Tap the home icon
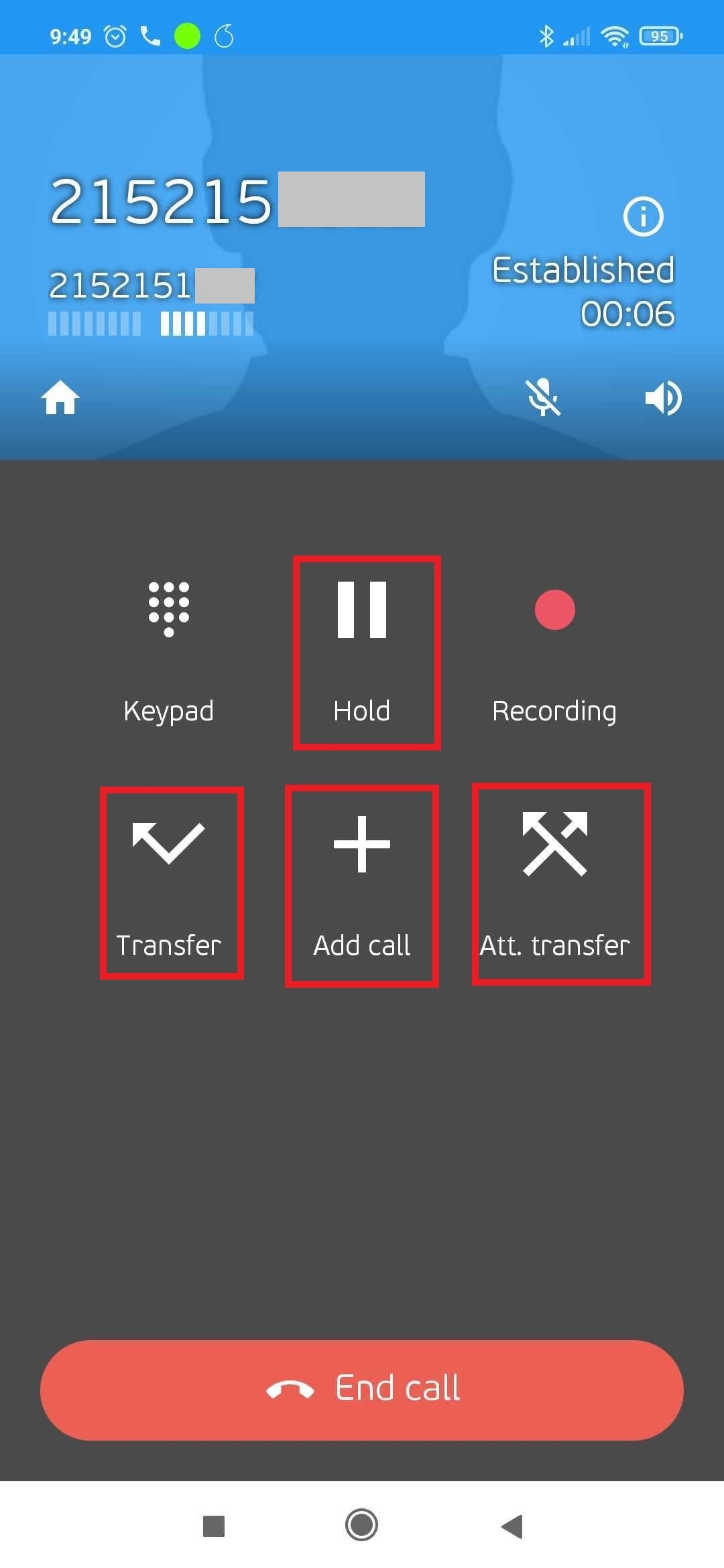The image size is (724, 1568). point(60,398)
